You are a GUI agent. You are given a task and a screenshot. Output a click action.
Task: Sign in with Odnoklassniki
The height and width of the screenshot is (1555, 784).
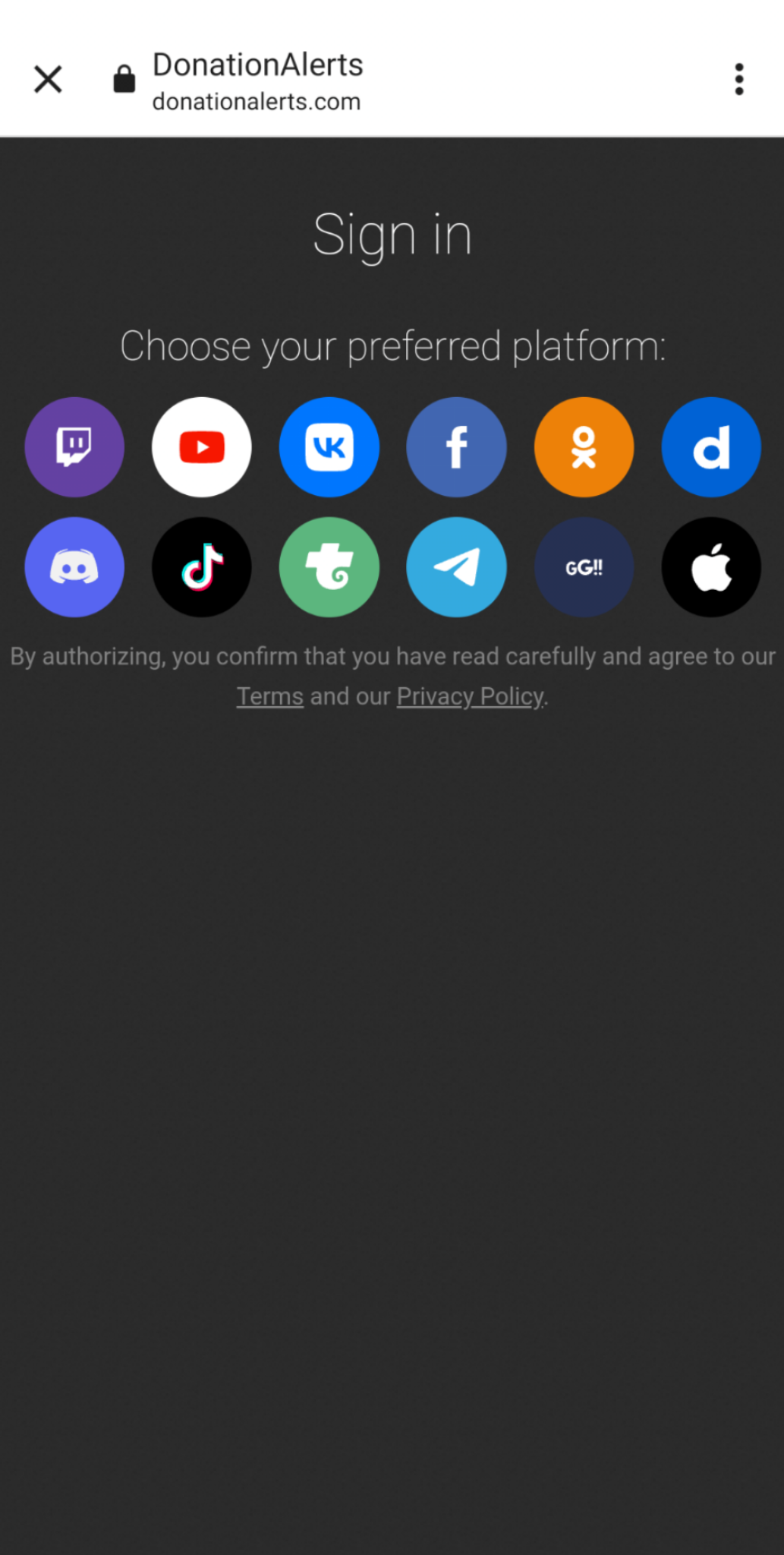click(584, 447)
